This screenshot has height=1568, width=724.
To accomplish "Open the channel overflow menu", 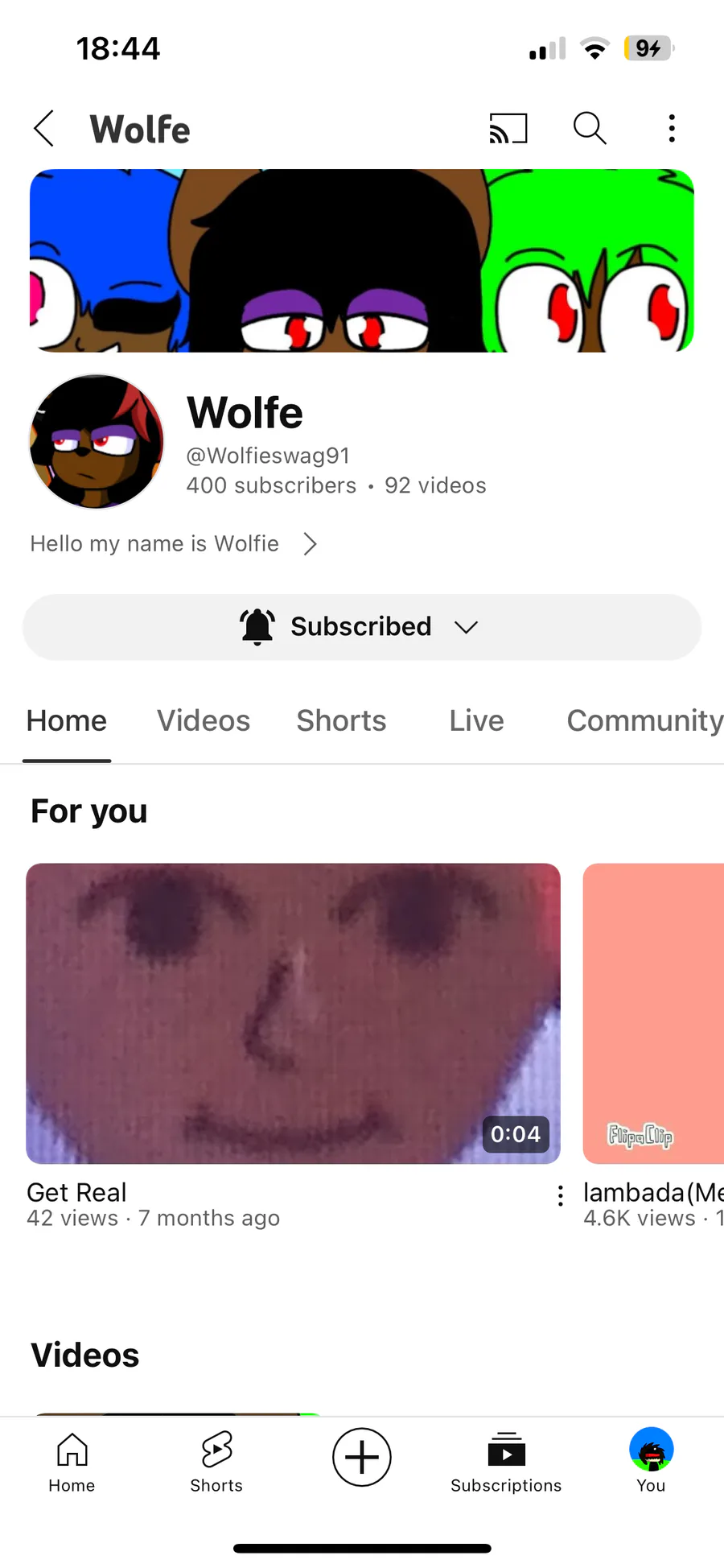I will (x=672, y=129).
